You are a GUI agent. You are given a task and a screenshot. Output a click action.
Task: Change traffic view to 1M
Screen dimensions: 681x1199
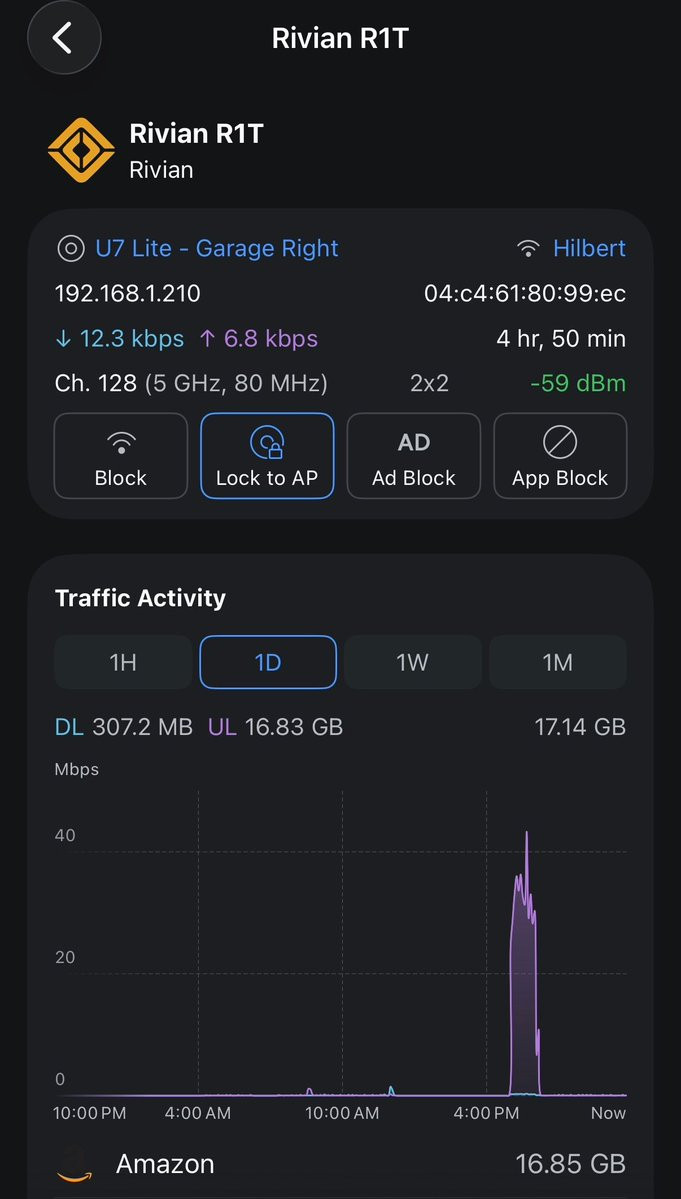click(x=557, y=662)
